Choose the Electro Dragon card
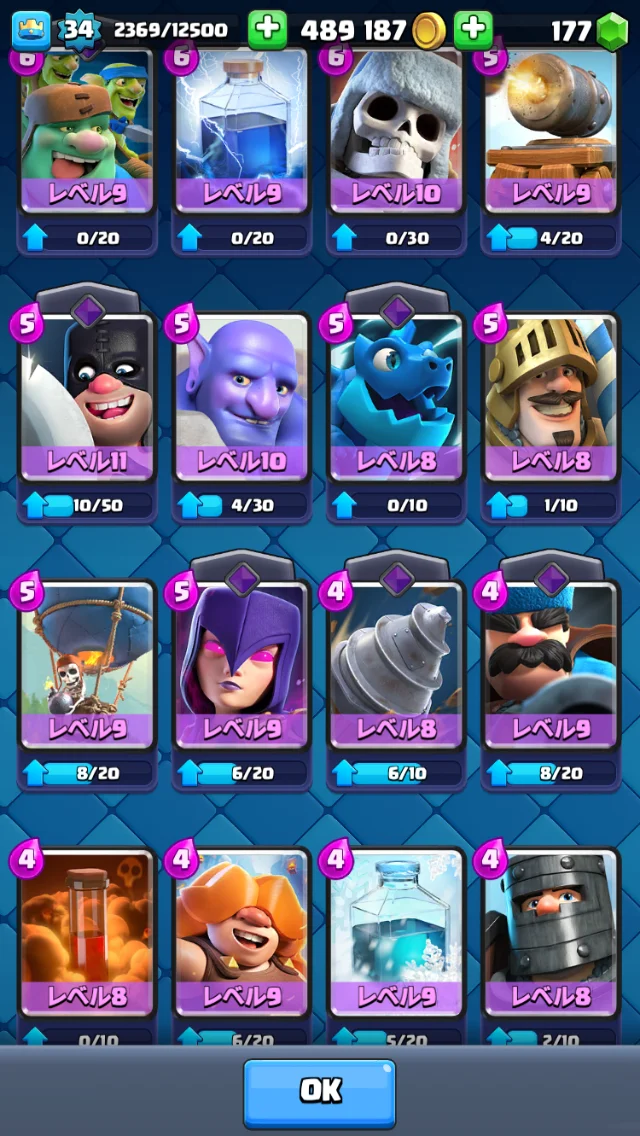 tap(396, 398)
